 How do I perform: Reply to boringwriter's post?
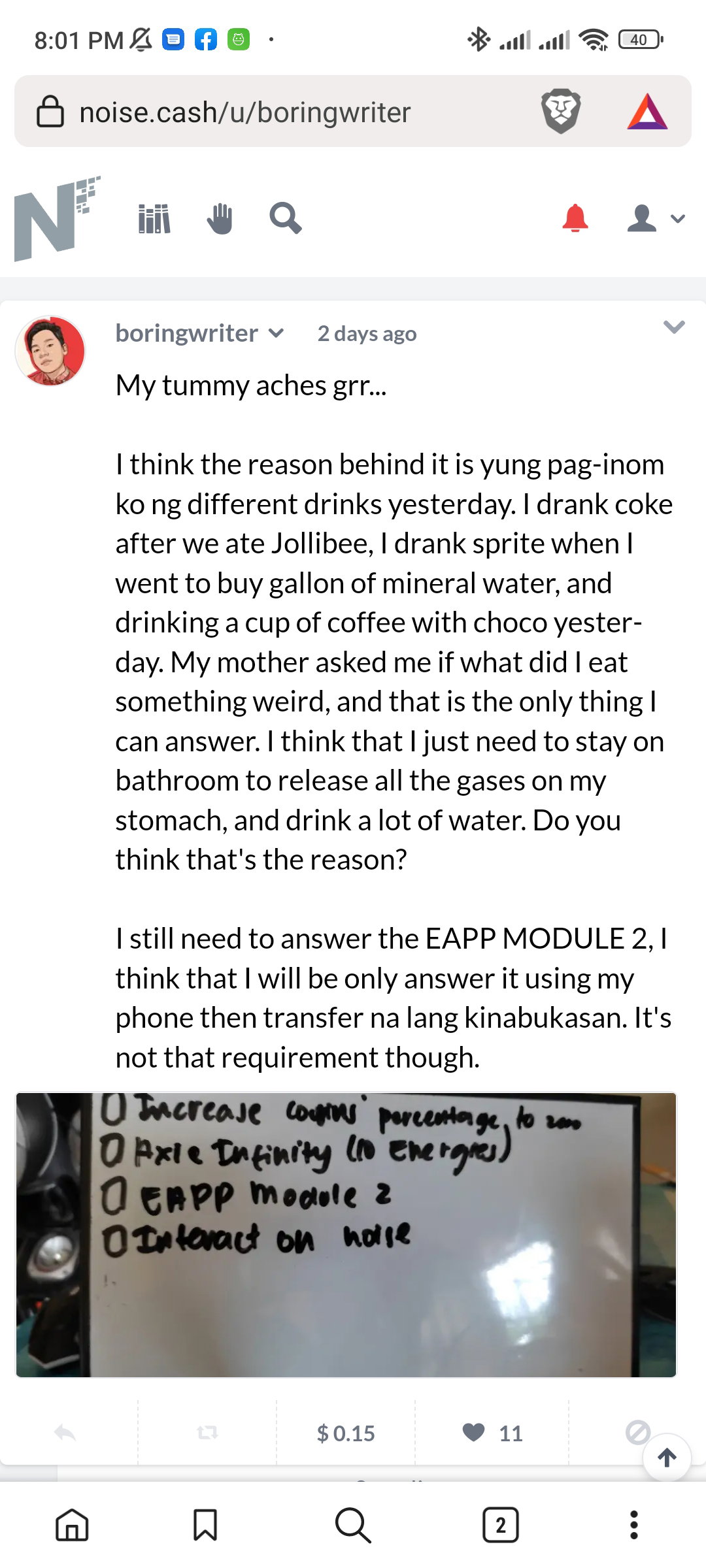pos(65,1433)
